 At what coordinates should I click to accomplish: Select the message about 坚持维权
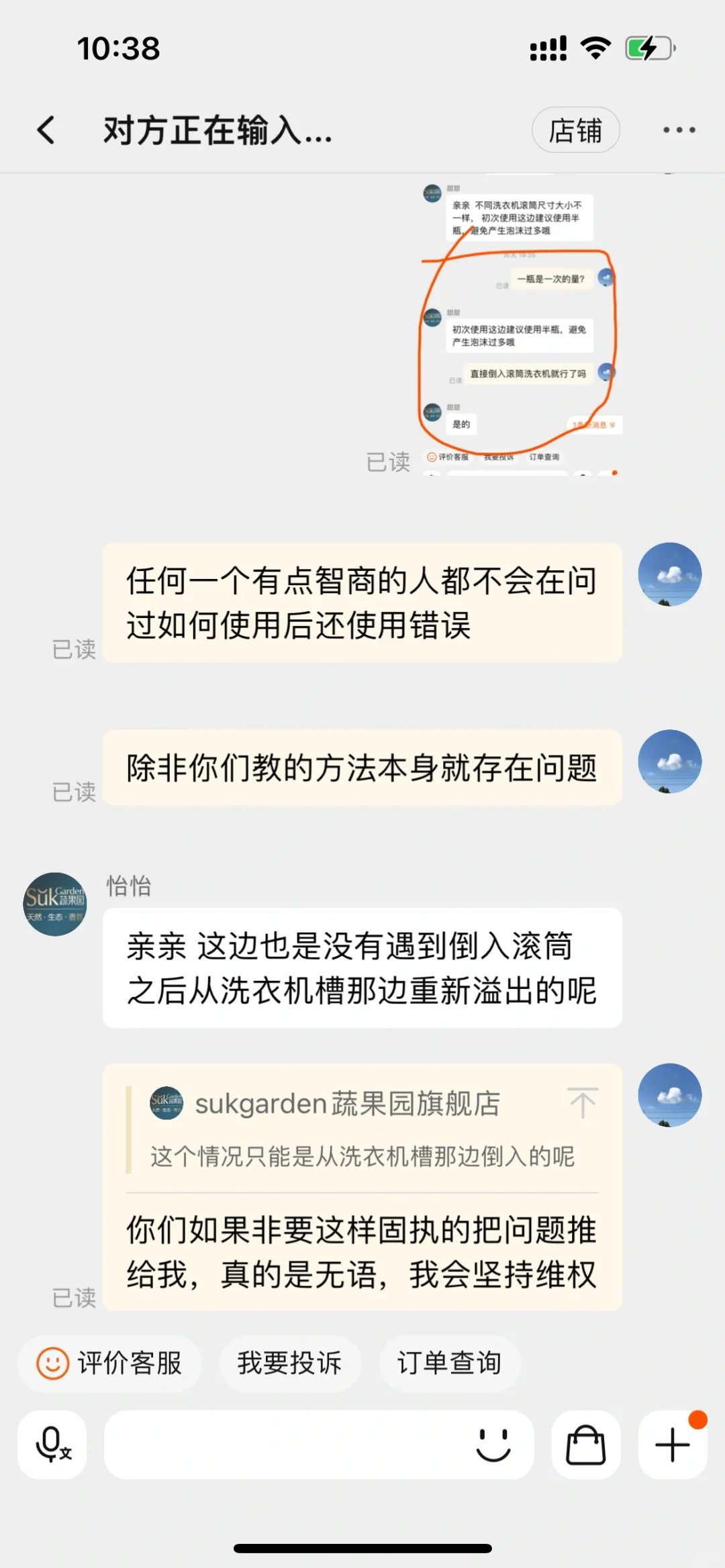point(362,1251)
